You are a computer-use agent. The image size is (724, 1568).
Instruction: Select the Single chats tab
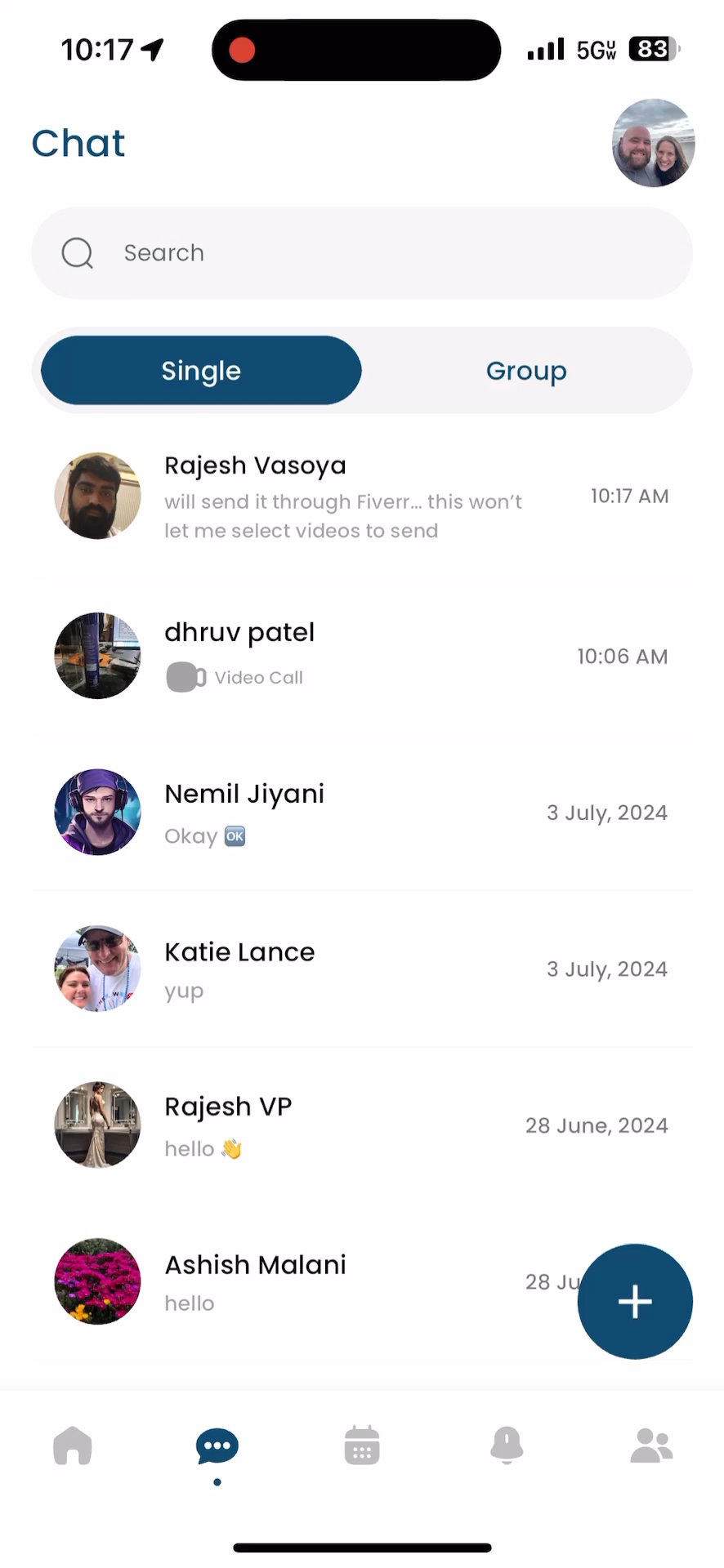[201, 370]
